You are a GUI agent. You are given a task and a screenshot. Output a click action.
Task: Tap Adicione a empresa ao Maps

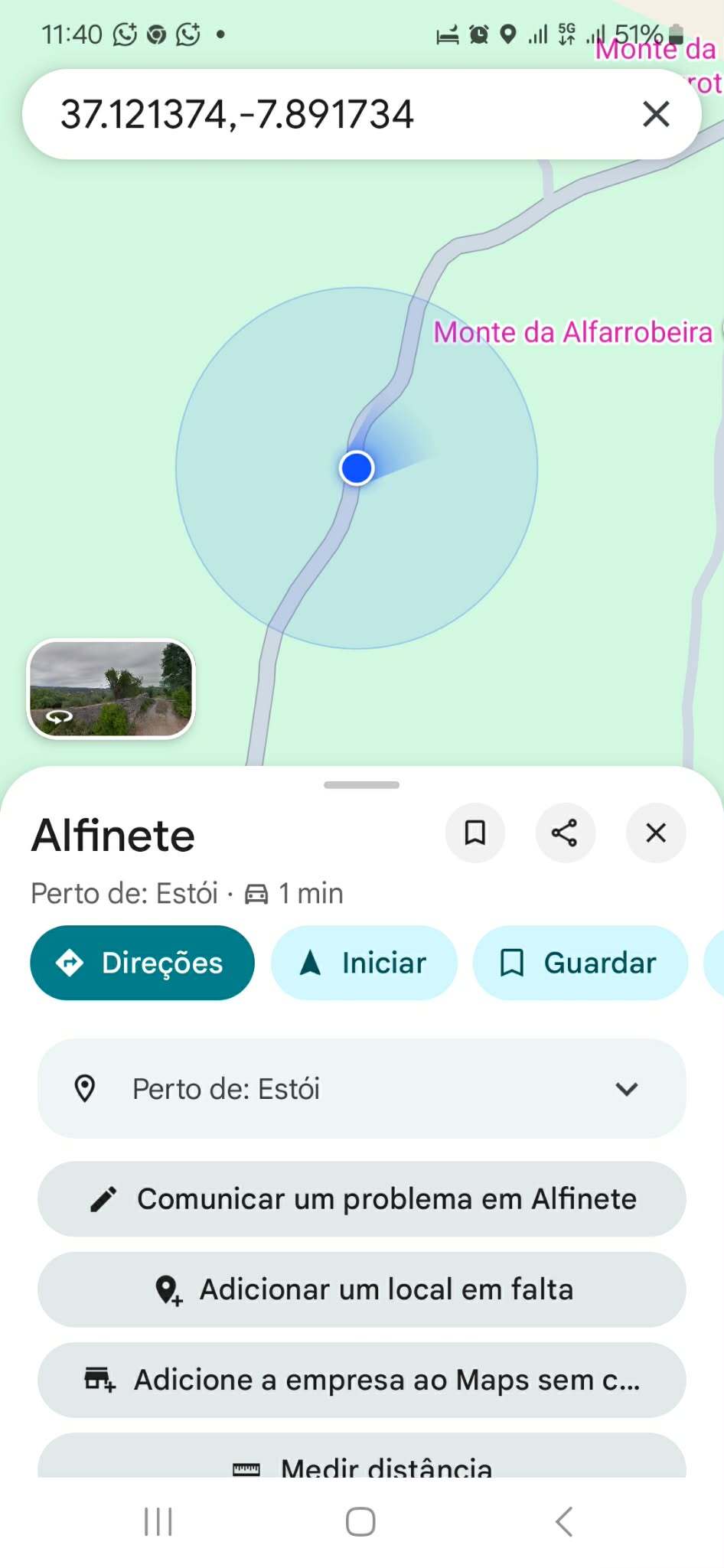361,1380
